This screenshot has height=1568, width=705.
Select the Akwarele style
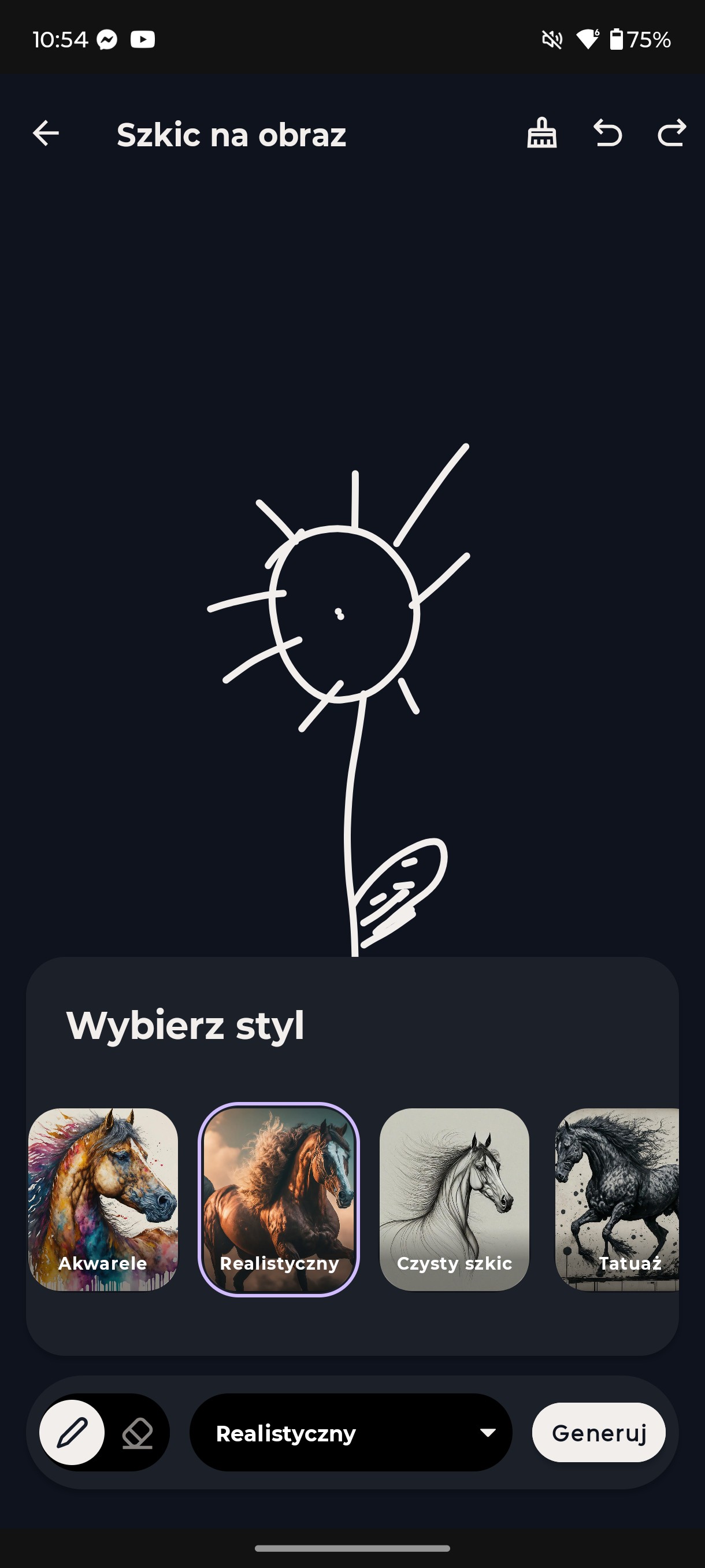(x=103, y=1199)
